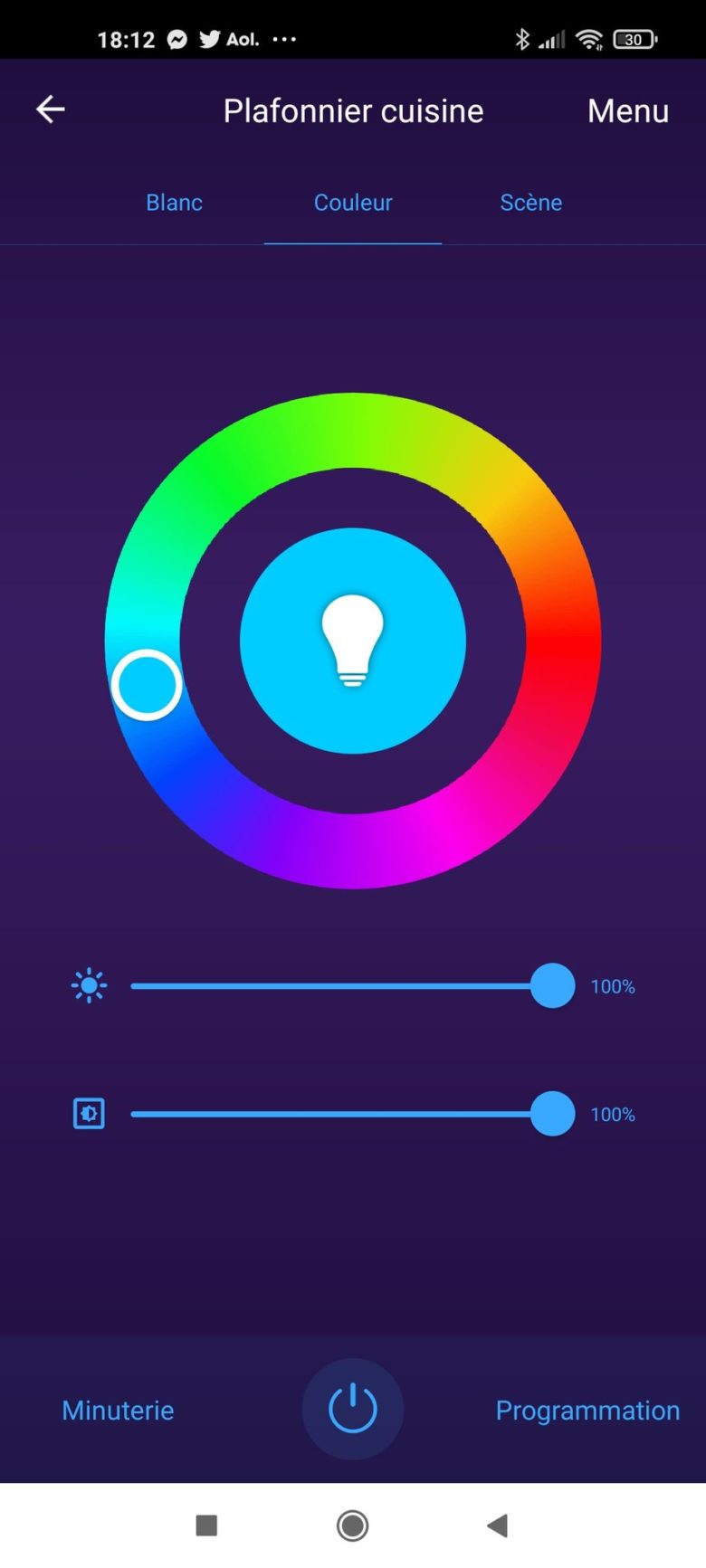Tap the saturation icon next to the second slider
Screen dimensions: 706x1568
(88, 1114)
